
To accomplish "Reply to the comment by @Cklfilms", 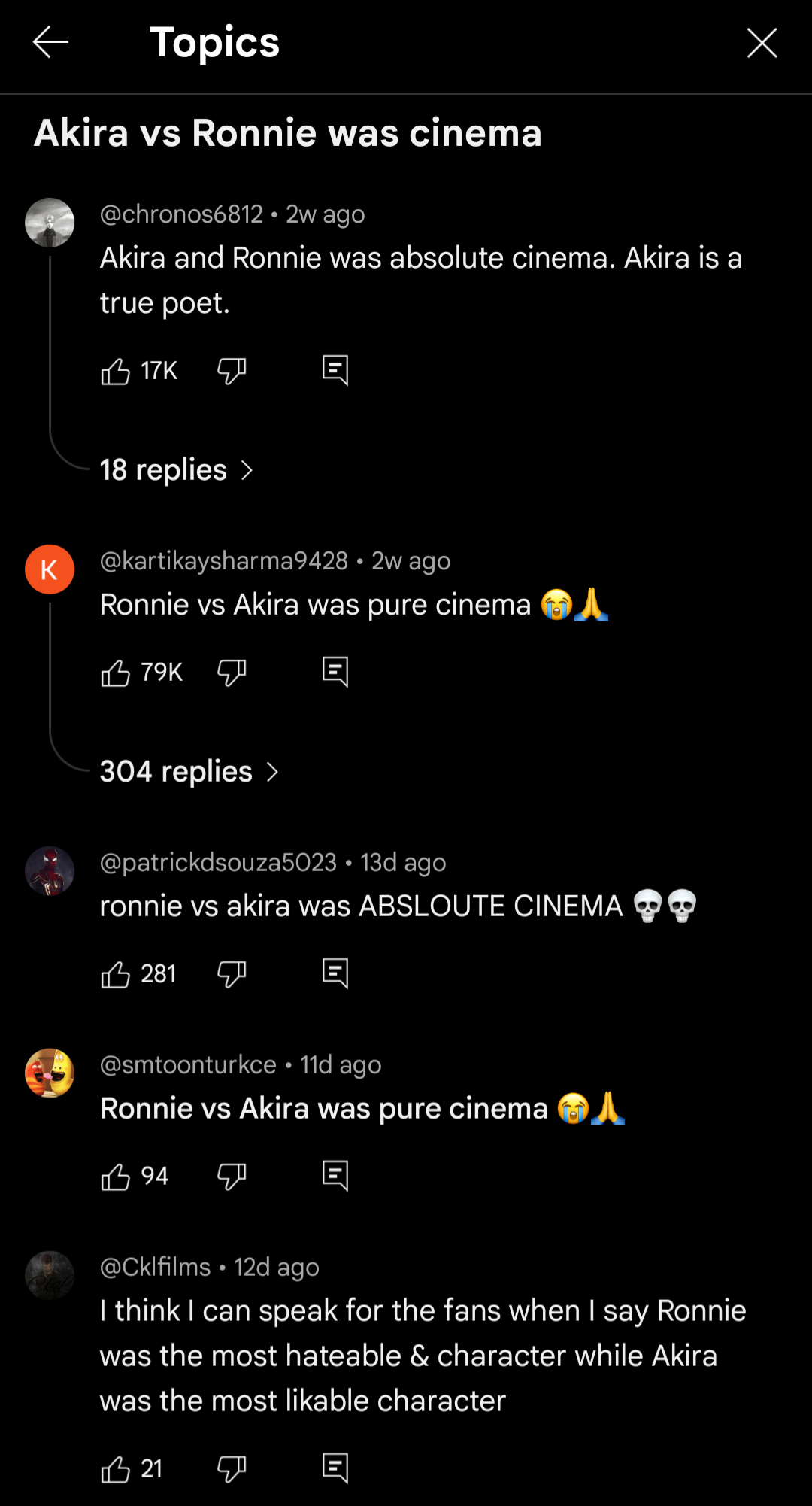I will click(x=335, y=1468).
